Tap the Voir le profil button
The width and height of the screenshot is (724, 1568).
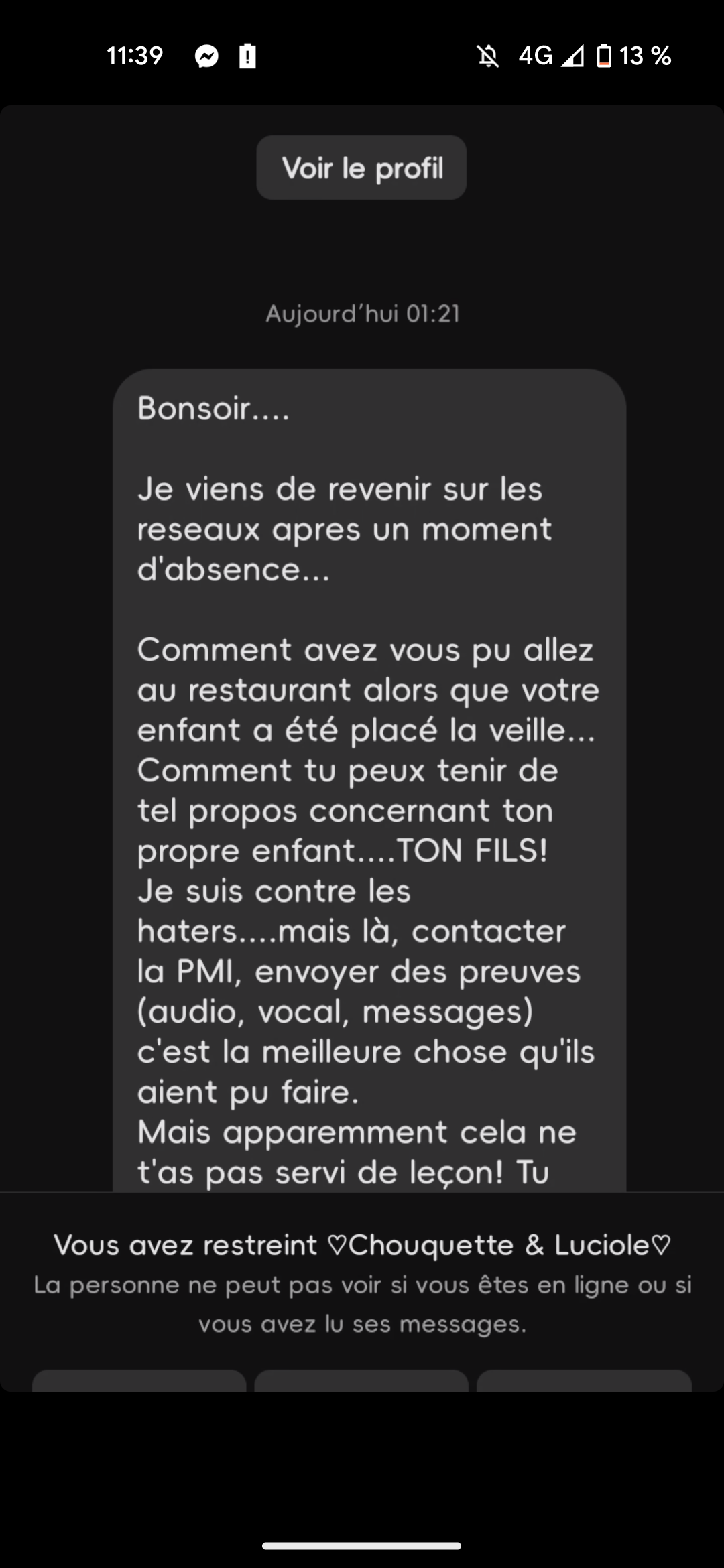[361, 168]
